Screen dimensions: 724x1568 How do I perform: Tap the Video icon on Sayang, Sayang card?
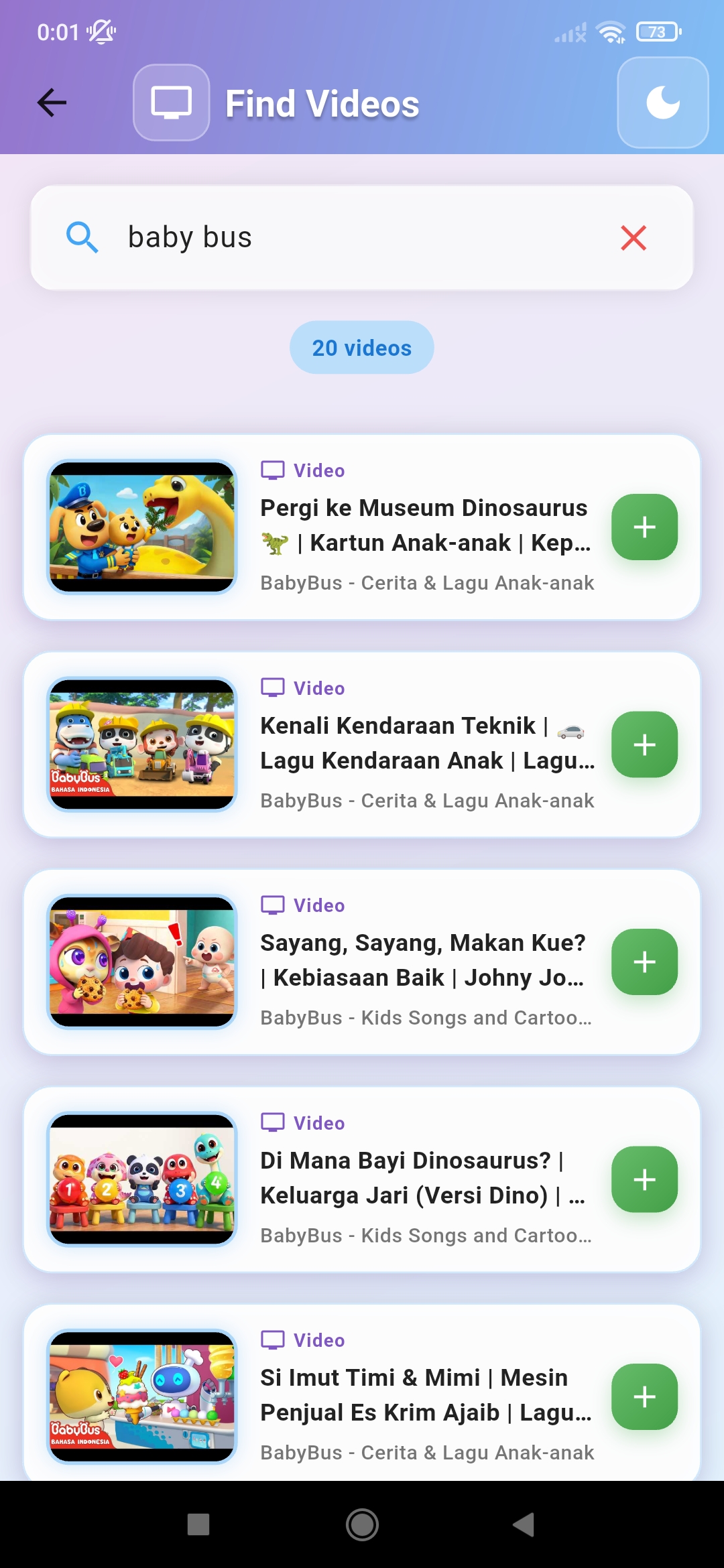click(x=273, y=905)
